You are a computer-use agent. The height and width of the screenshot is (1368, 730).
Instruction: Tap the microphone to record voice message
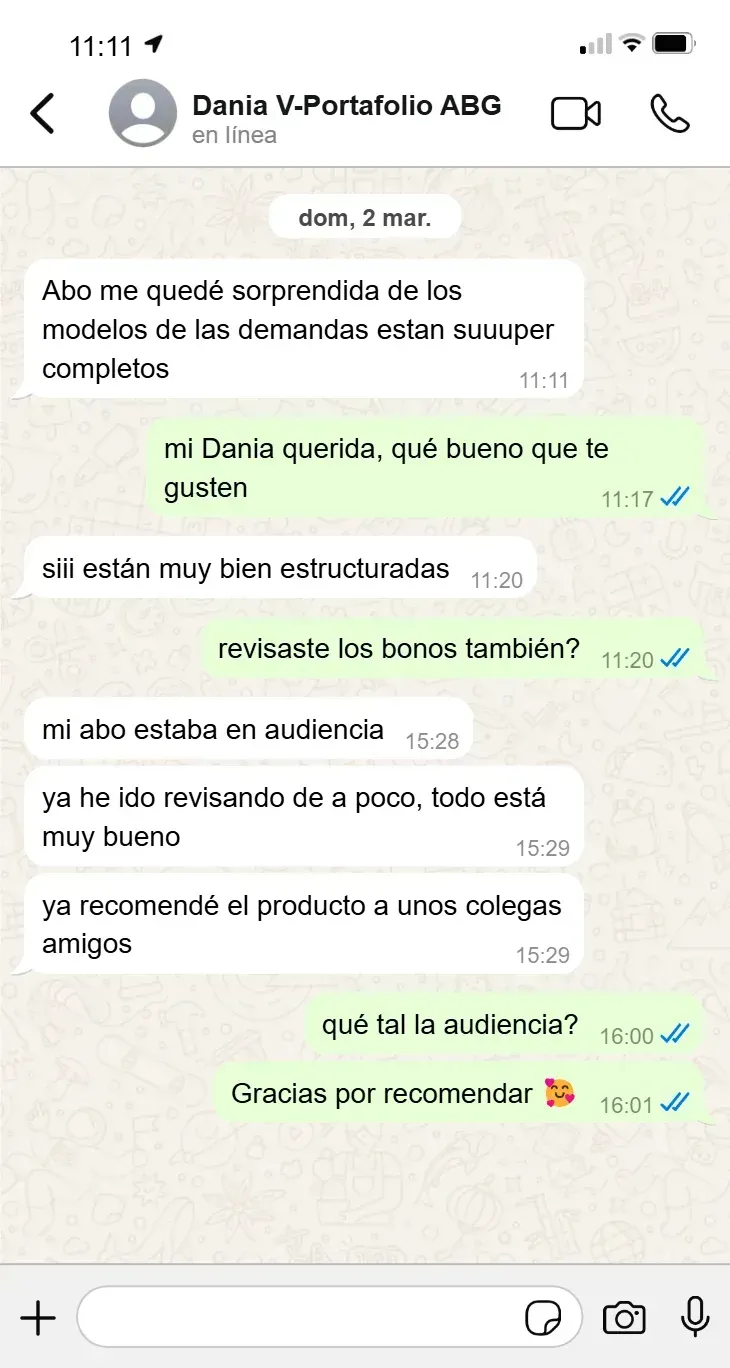click(695, 1317)
